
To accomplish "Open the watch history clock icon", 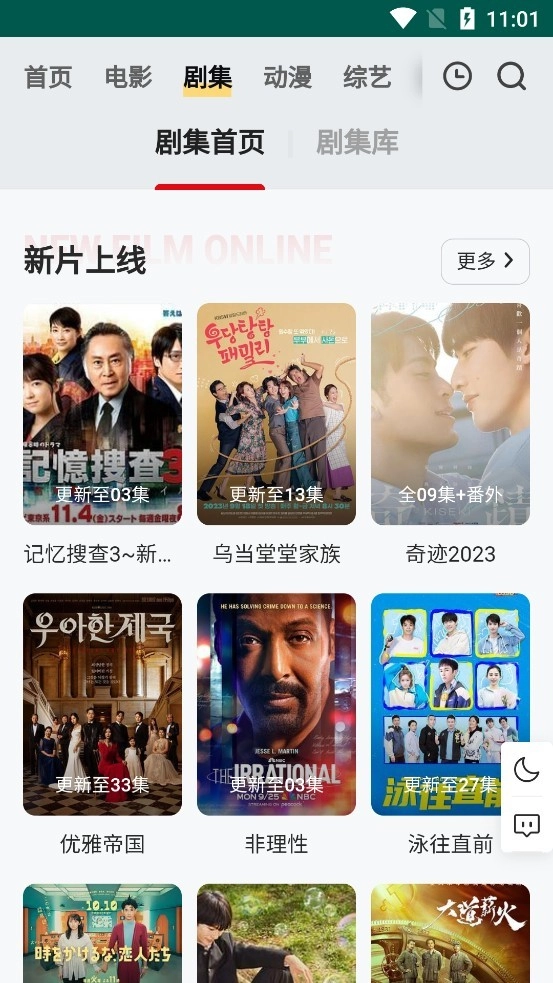I will 457,77.
